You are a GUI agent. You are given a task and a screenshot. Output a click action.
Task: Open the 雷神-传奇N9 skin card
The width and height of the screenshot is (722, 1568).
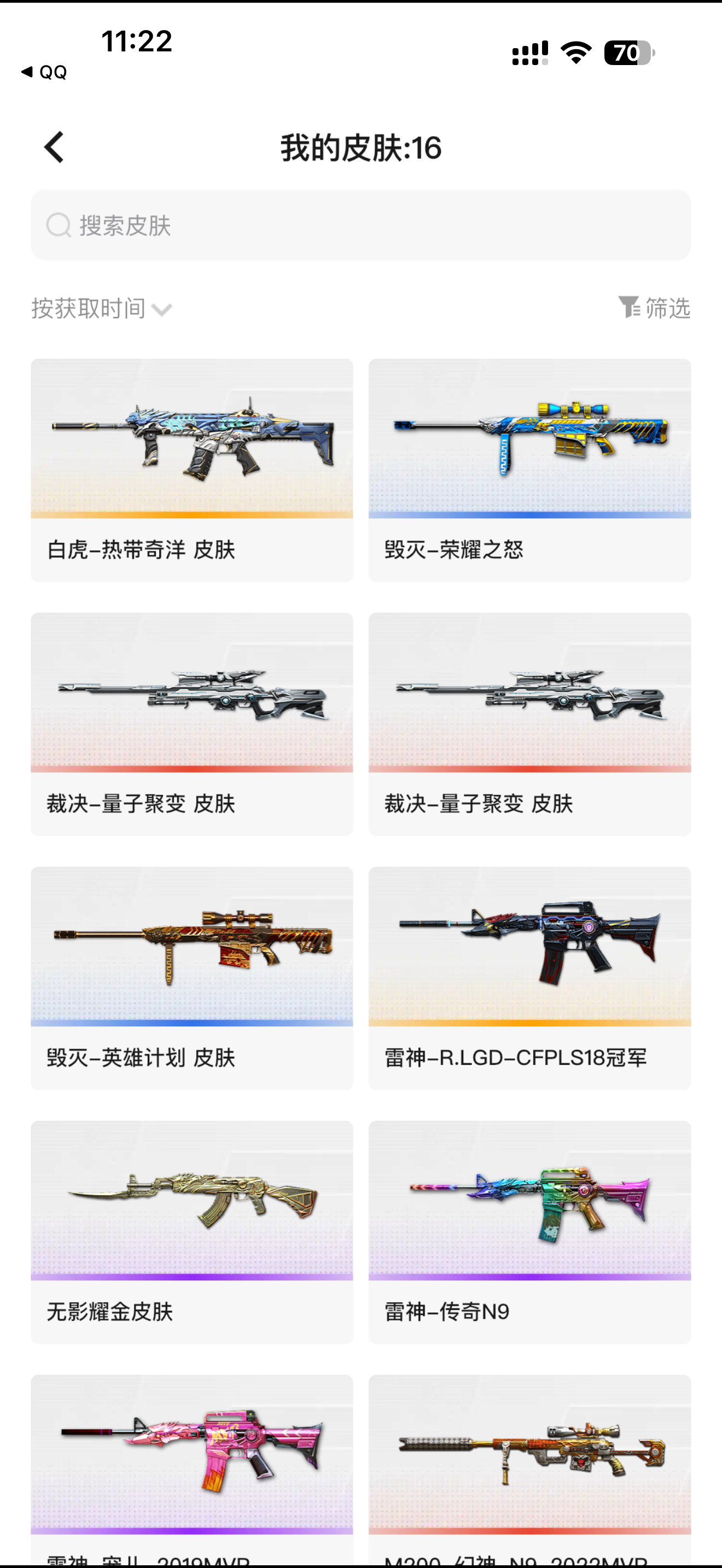tap(529, 1231)
